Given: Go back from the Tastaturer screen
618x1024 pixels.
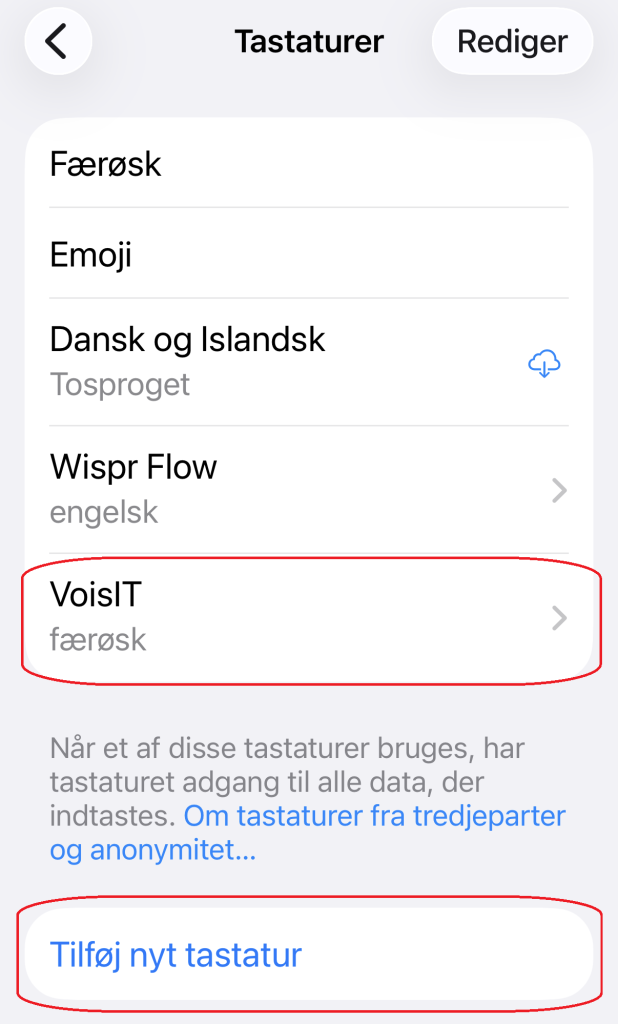Looking at the screenshot, I should [x=58, y=42].
